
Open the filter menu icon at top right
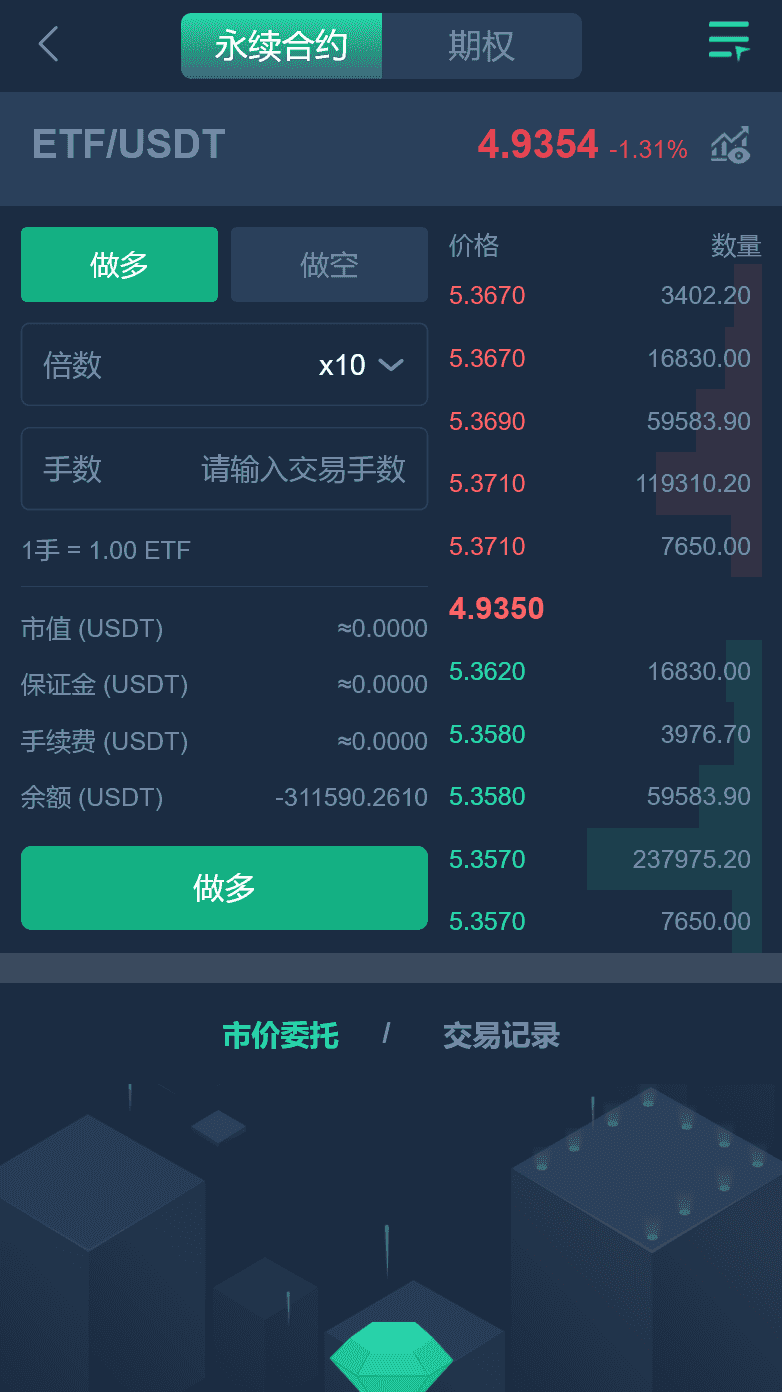pyautogui.click(x=728, y=41)
